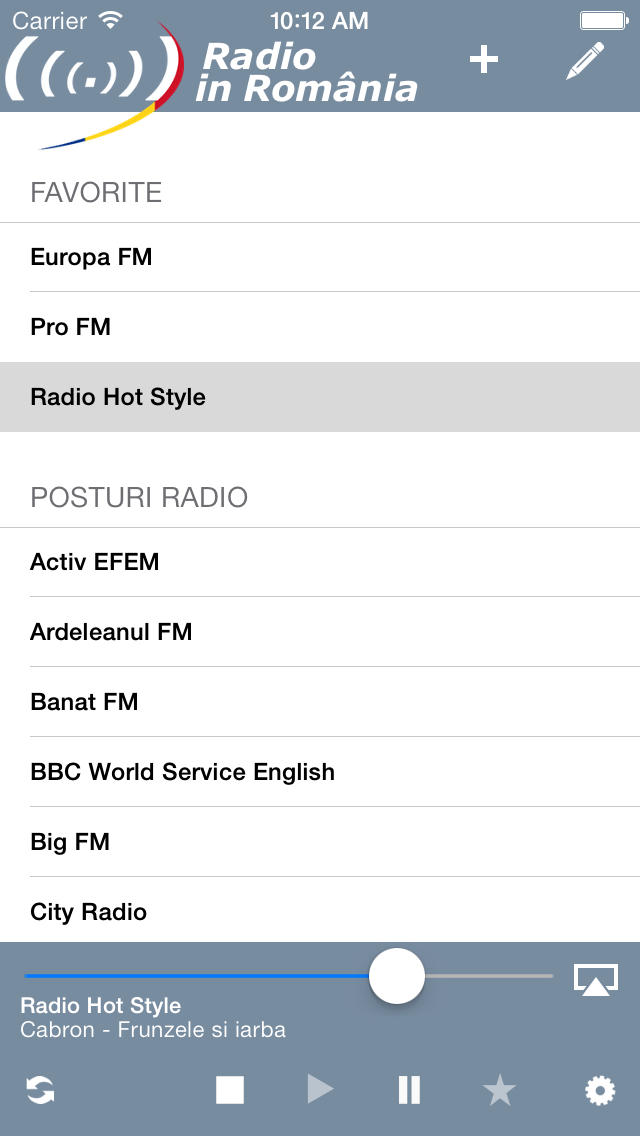Screen dimensions: 640x1136
Task: Refresh the station list
Action: (x=41, y=1090)
